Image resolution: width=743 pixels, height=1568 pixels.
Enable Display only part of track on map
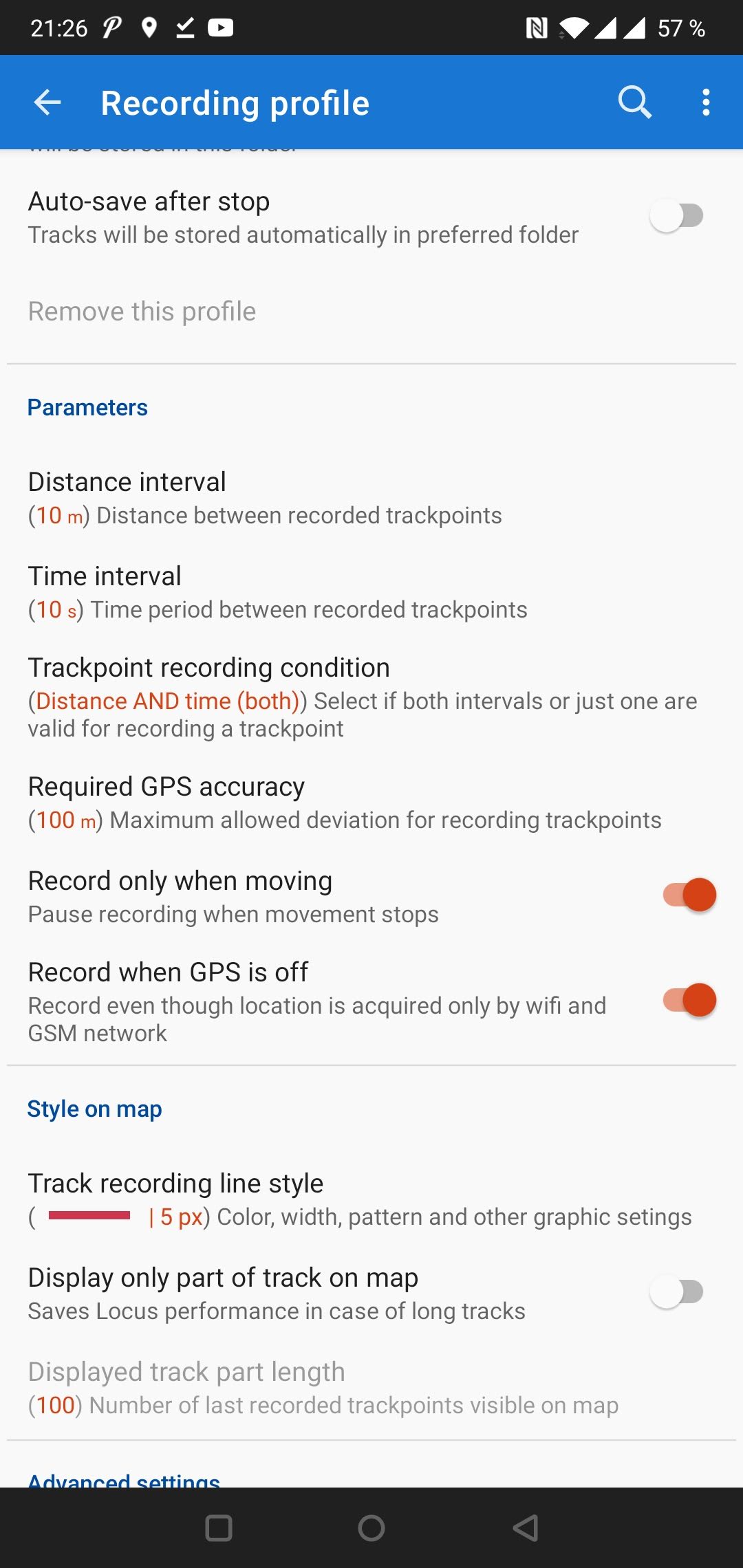676,1292
